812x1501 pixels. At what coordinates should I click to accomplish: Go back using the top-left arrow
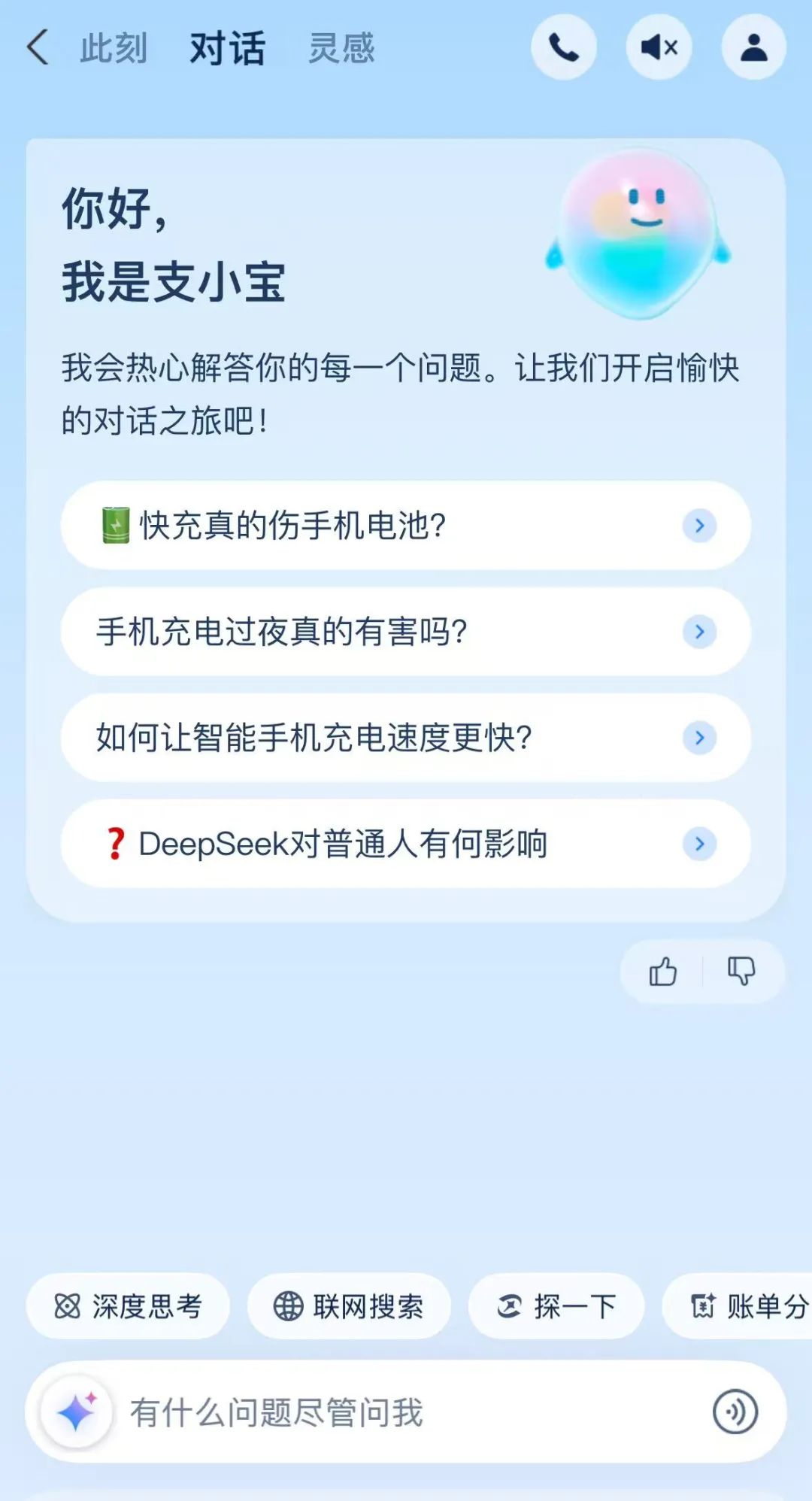(x=38, y=48)
